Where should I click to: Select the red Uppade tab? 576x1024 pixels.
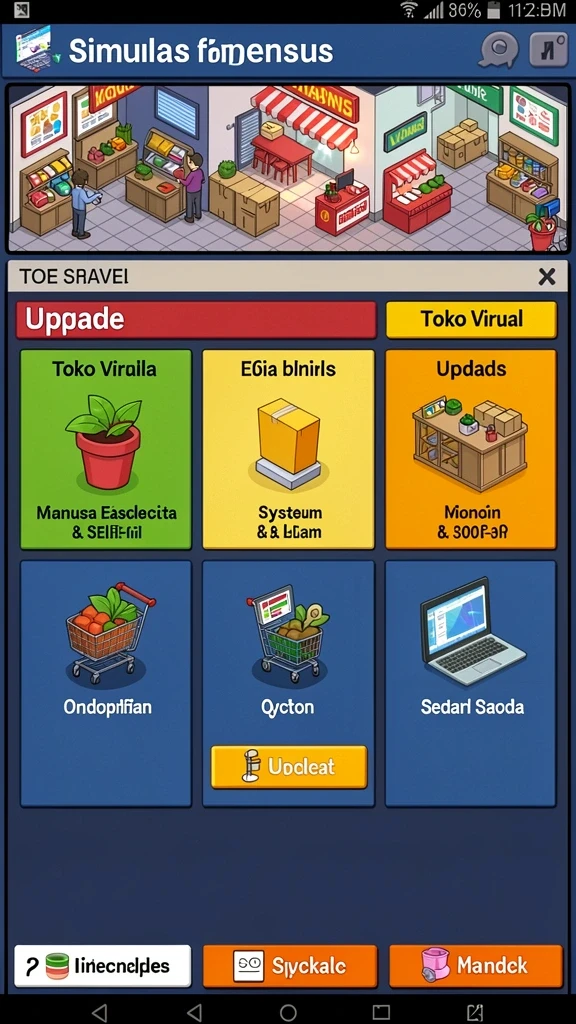196,320
